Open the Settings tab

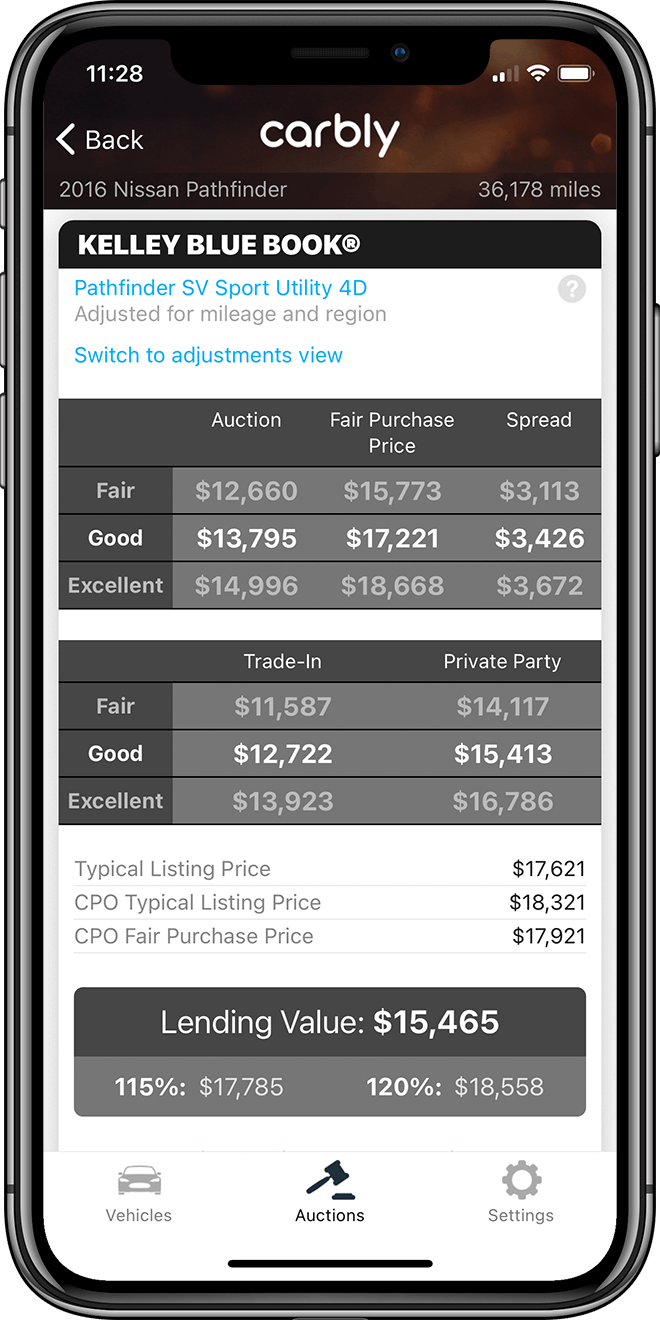(x=520, y=1193)
